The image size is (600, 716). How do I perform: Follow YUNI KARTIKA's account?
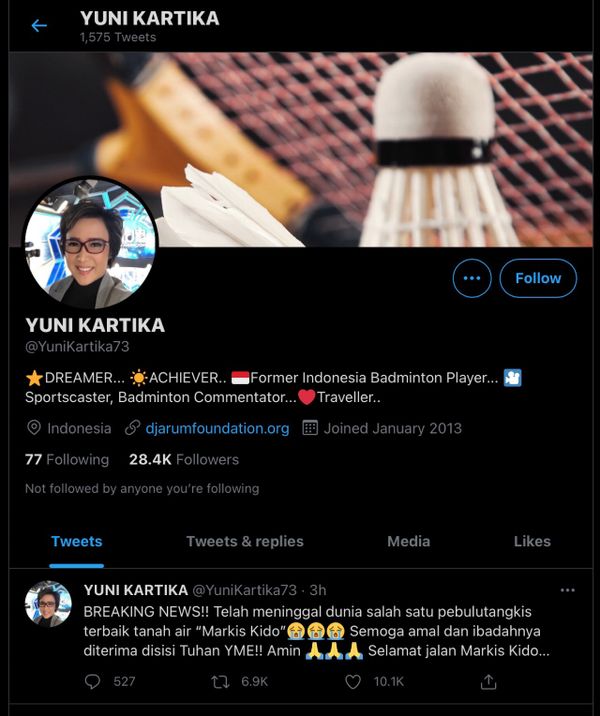pyautogui.click(x=538, y=278)
